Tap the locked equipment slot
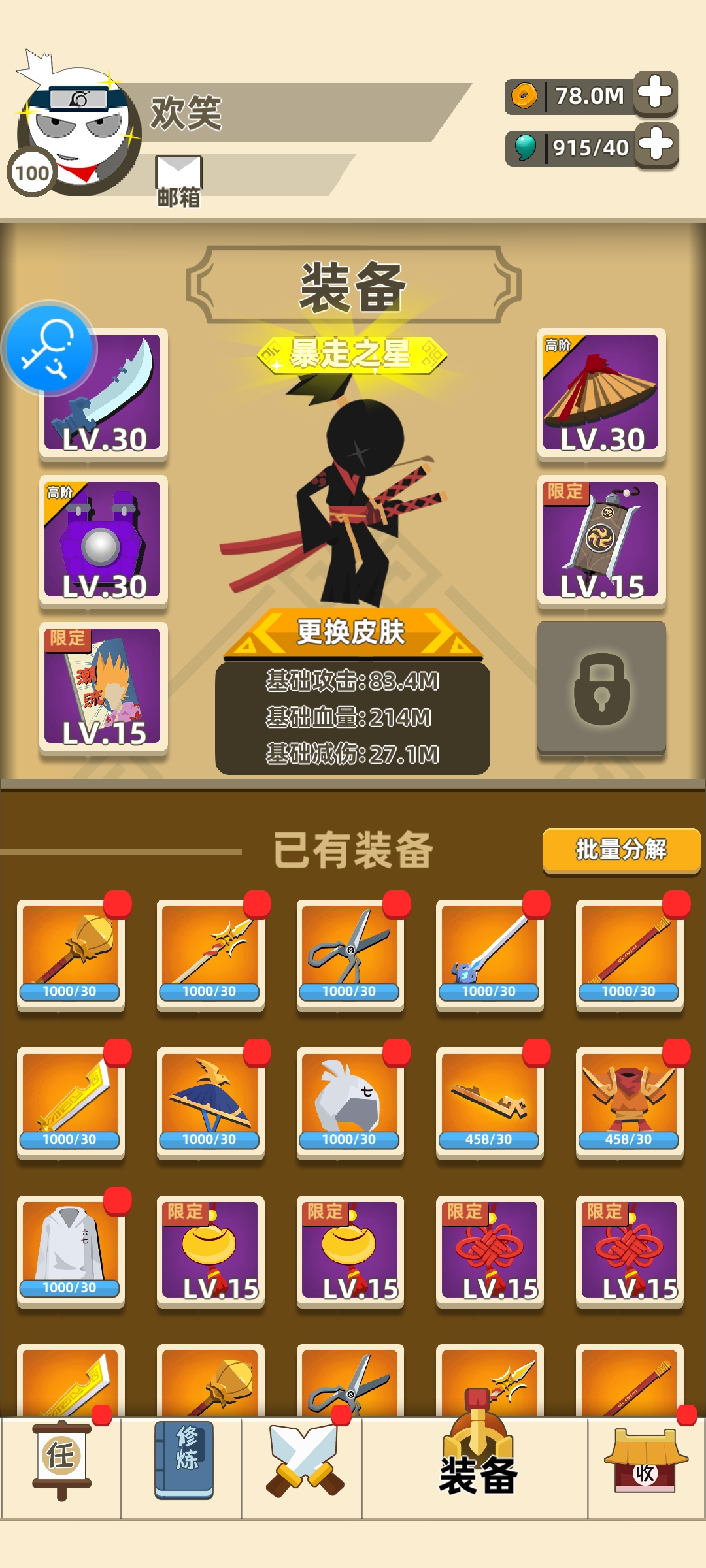 pos(601,688)
